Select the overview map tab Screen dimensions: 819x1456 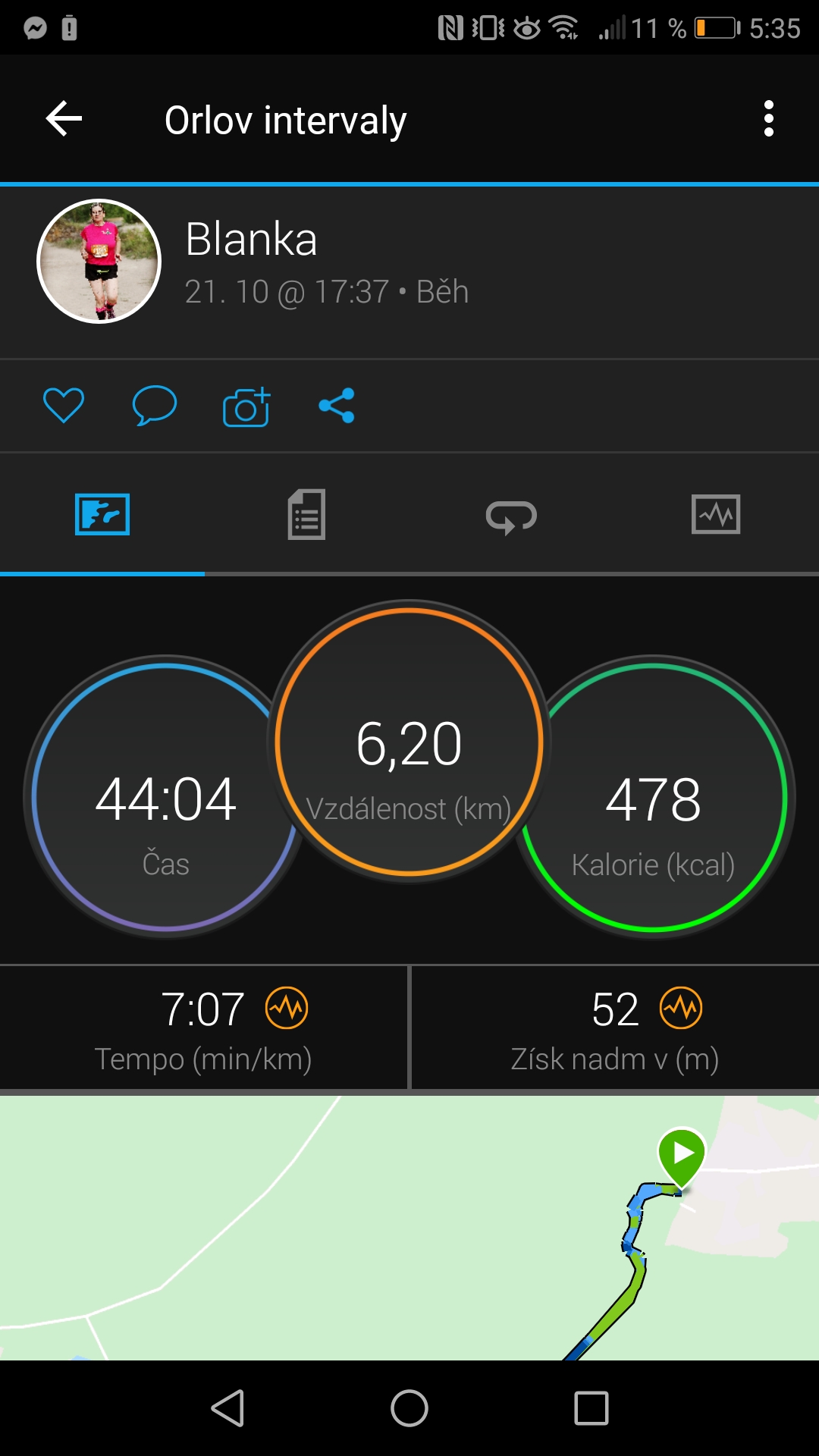[102, 514]
